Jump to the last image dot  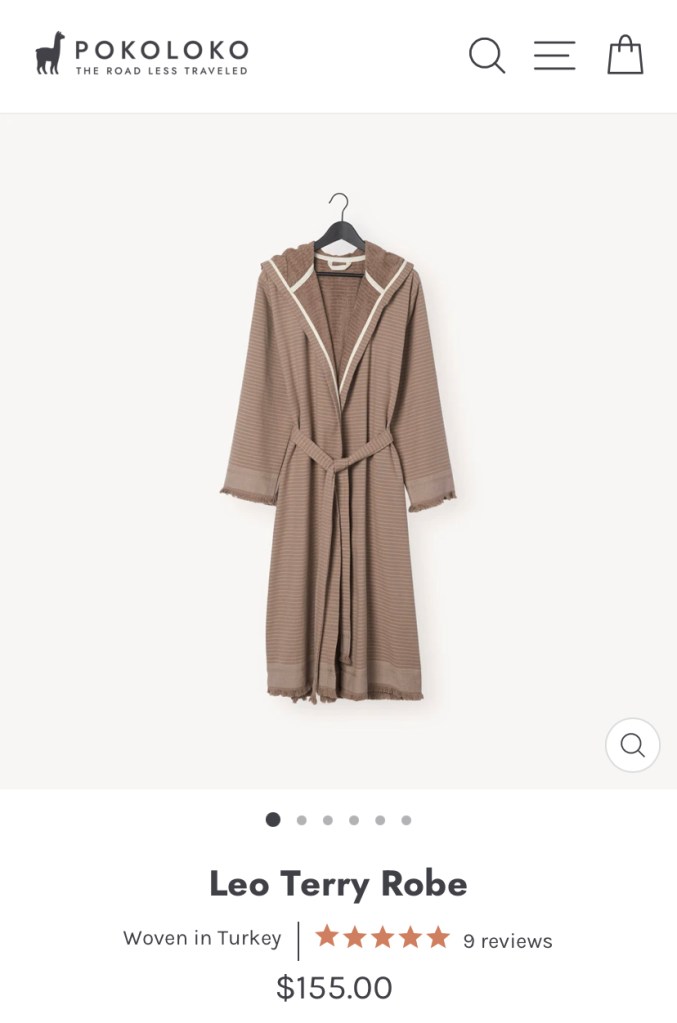(406, 820)
